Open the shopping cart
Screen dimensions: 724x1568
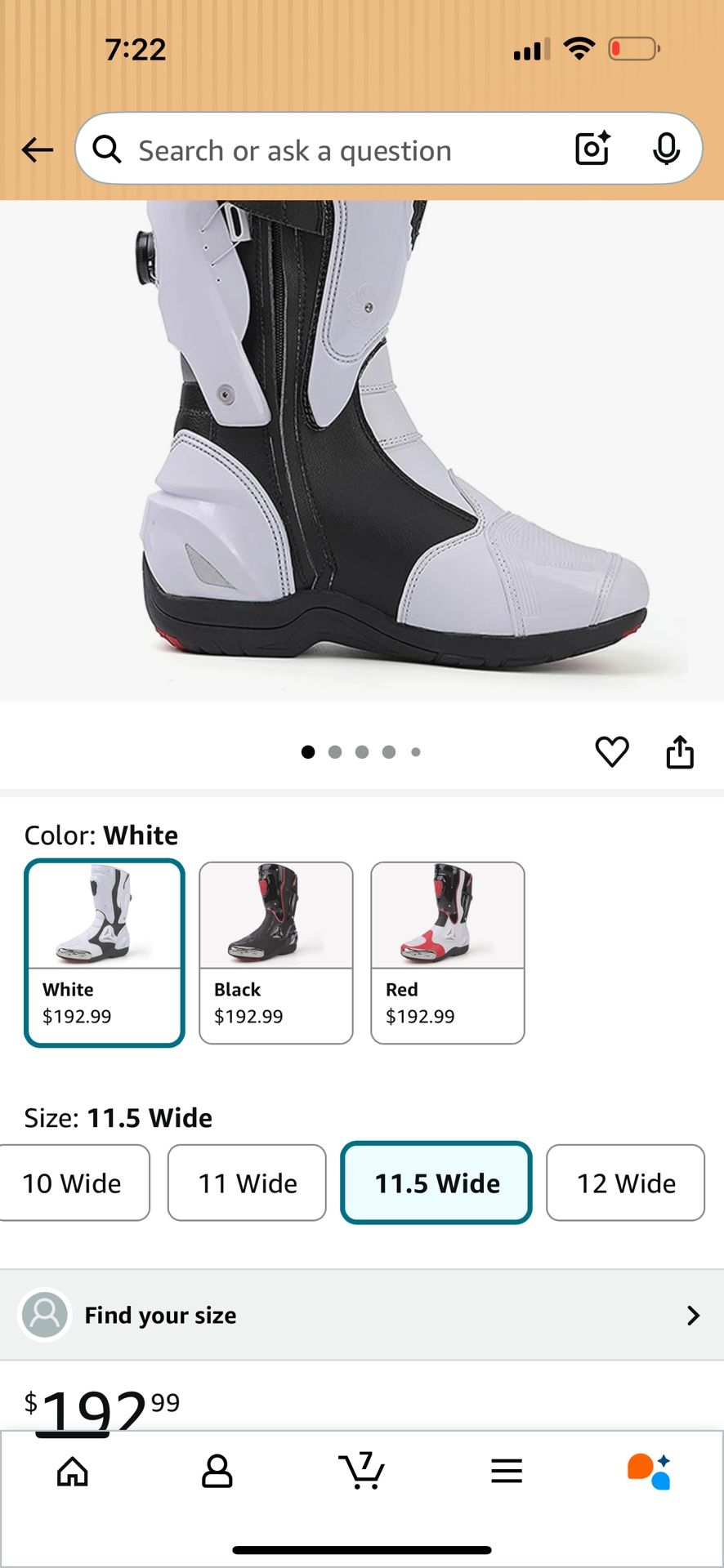tap(361, 1472)
